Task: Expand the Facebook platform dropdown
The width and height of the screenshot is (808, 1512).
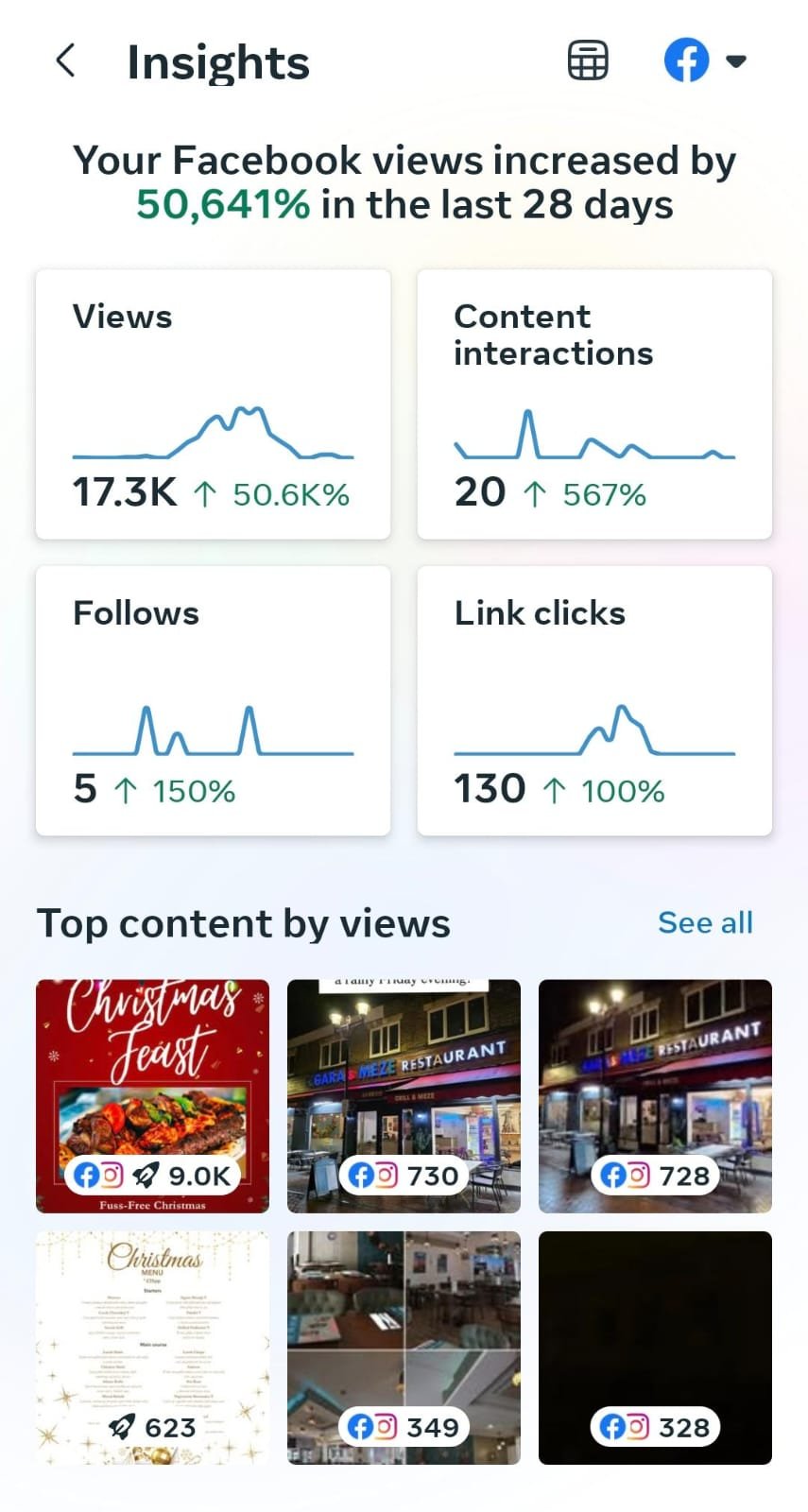Action: pyautogui.click(x=706, y=61)
